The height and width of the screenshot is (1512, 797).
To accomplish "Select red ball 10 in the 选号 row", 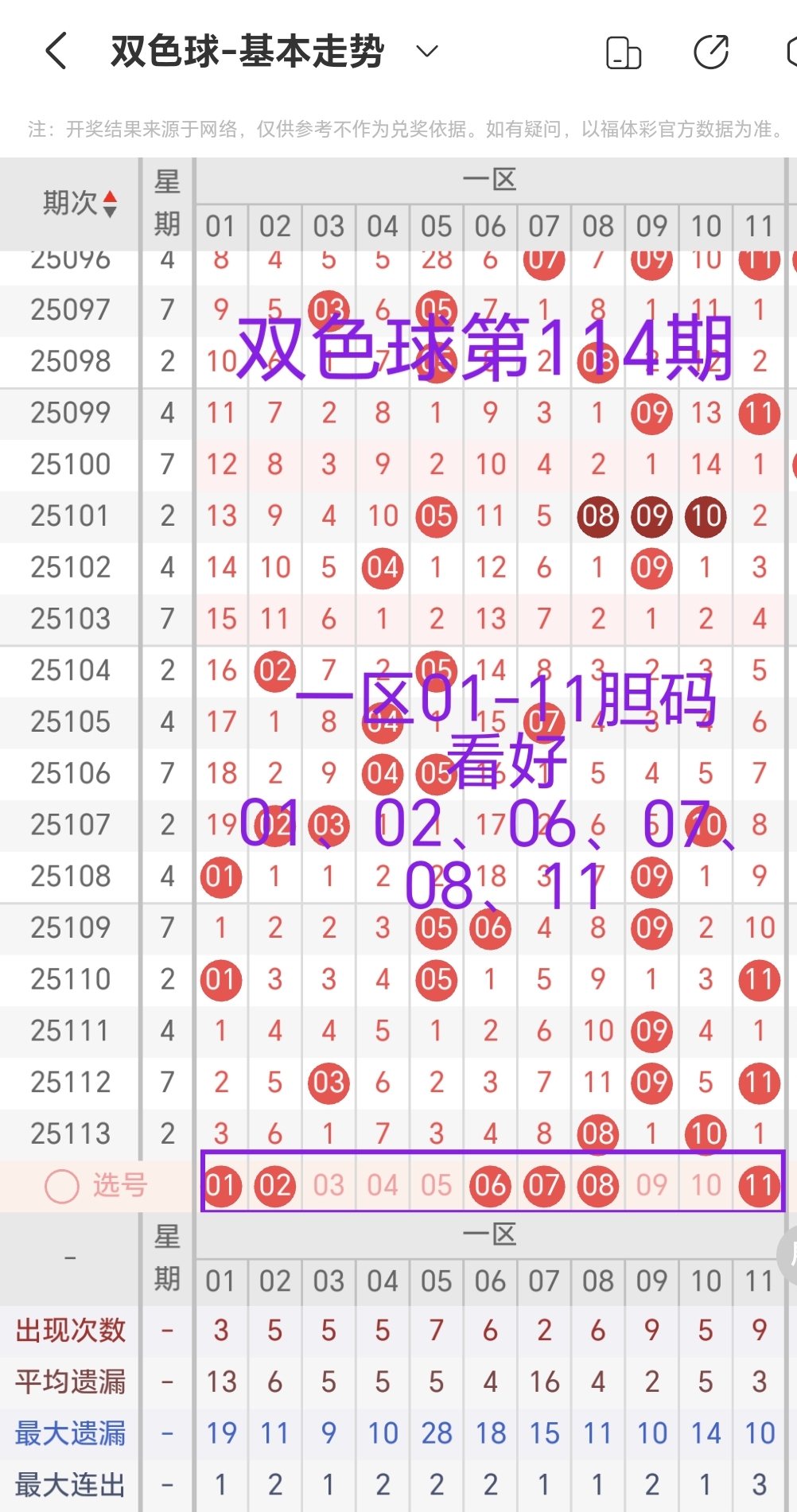I will tap(705, 1186).
